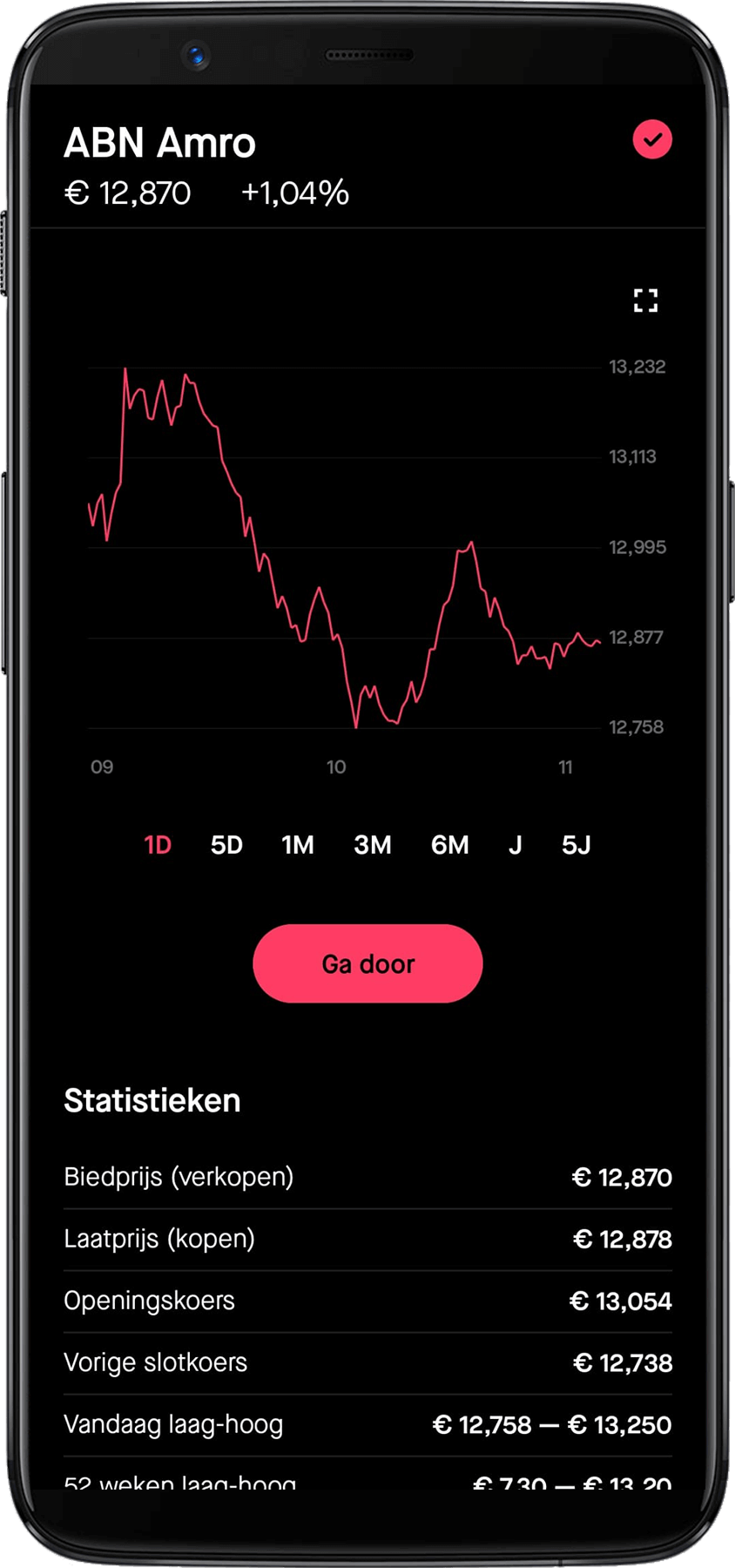Select the Vandaag laag-hoog statistics row
735x1568 pixels.
point(367,1424)
